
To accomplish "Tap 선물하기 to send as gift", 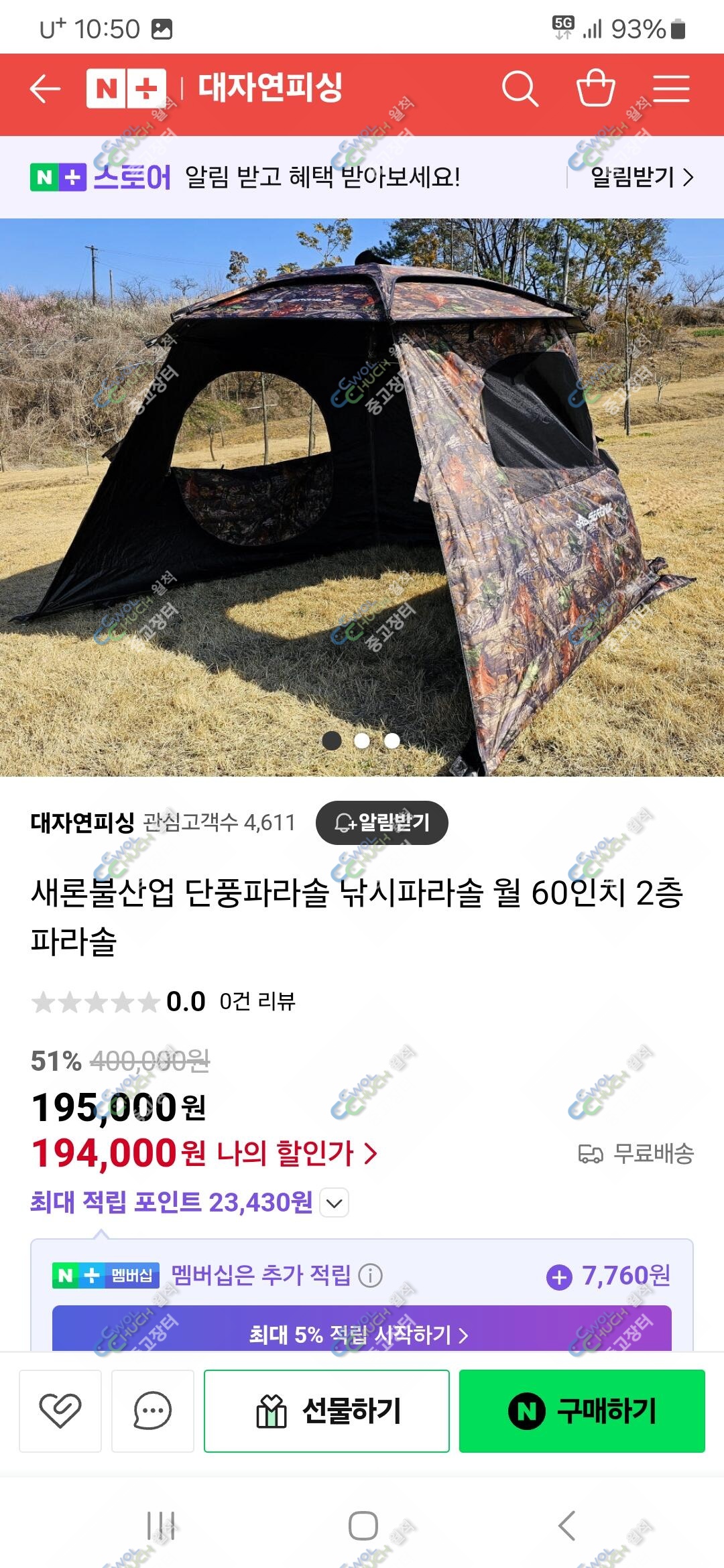I will pos(326,1411).
